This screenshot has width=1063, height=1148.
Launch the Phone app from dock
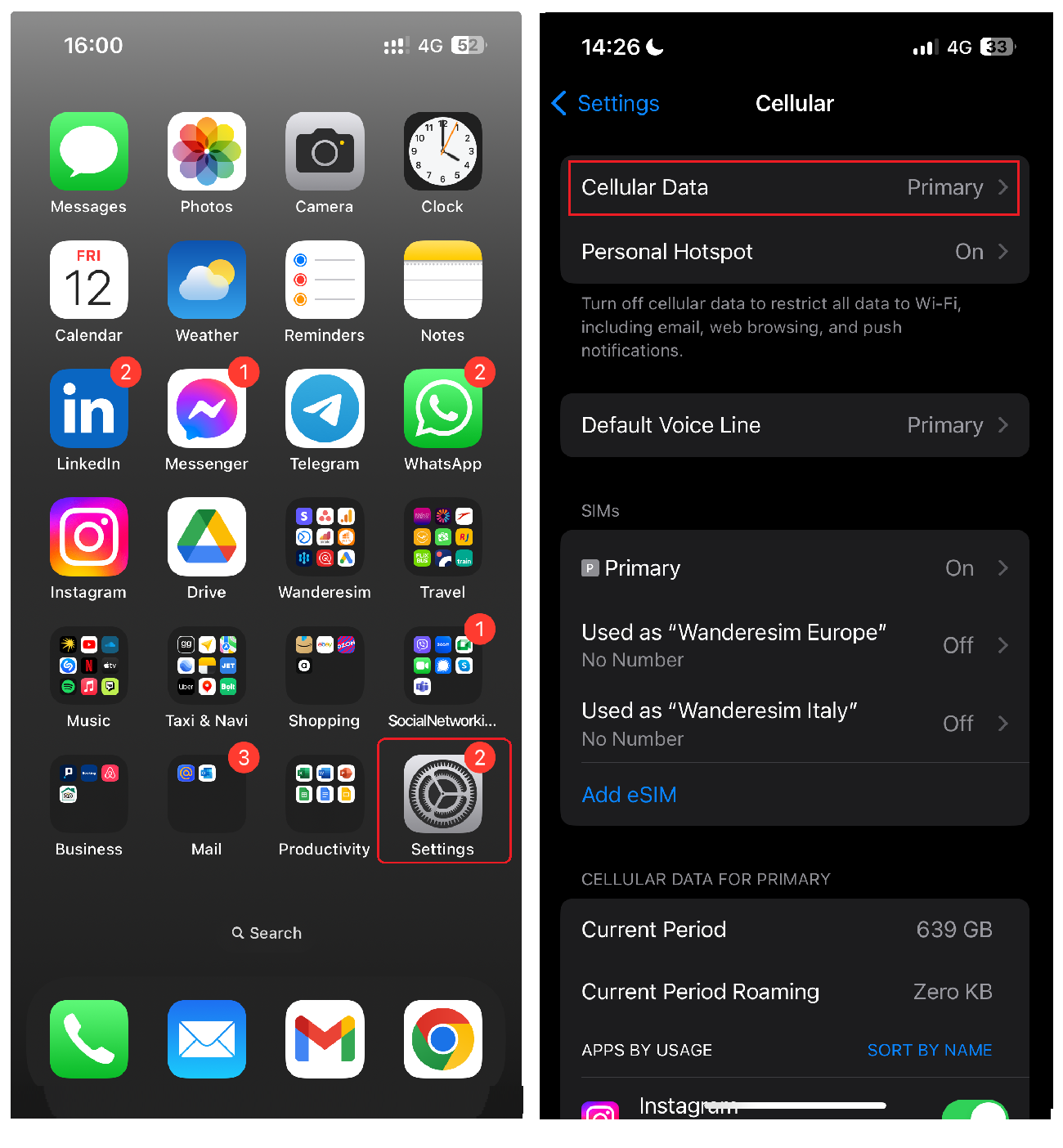point(89,1038)
